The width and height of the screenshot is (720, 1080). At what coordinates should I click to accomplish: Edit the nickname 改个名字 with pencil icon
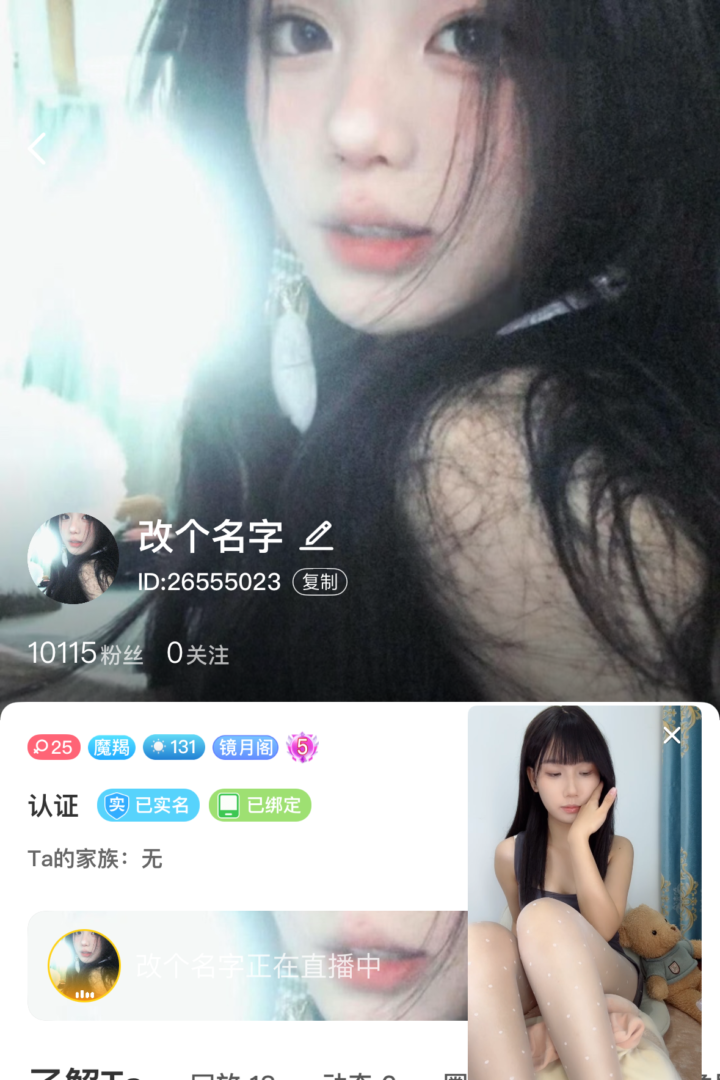[316, 537]
